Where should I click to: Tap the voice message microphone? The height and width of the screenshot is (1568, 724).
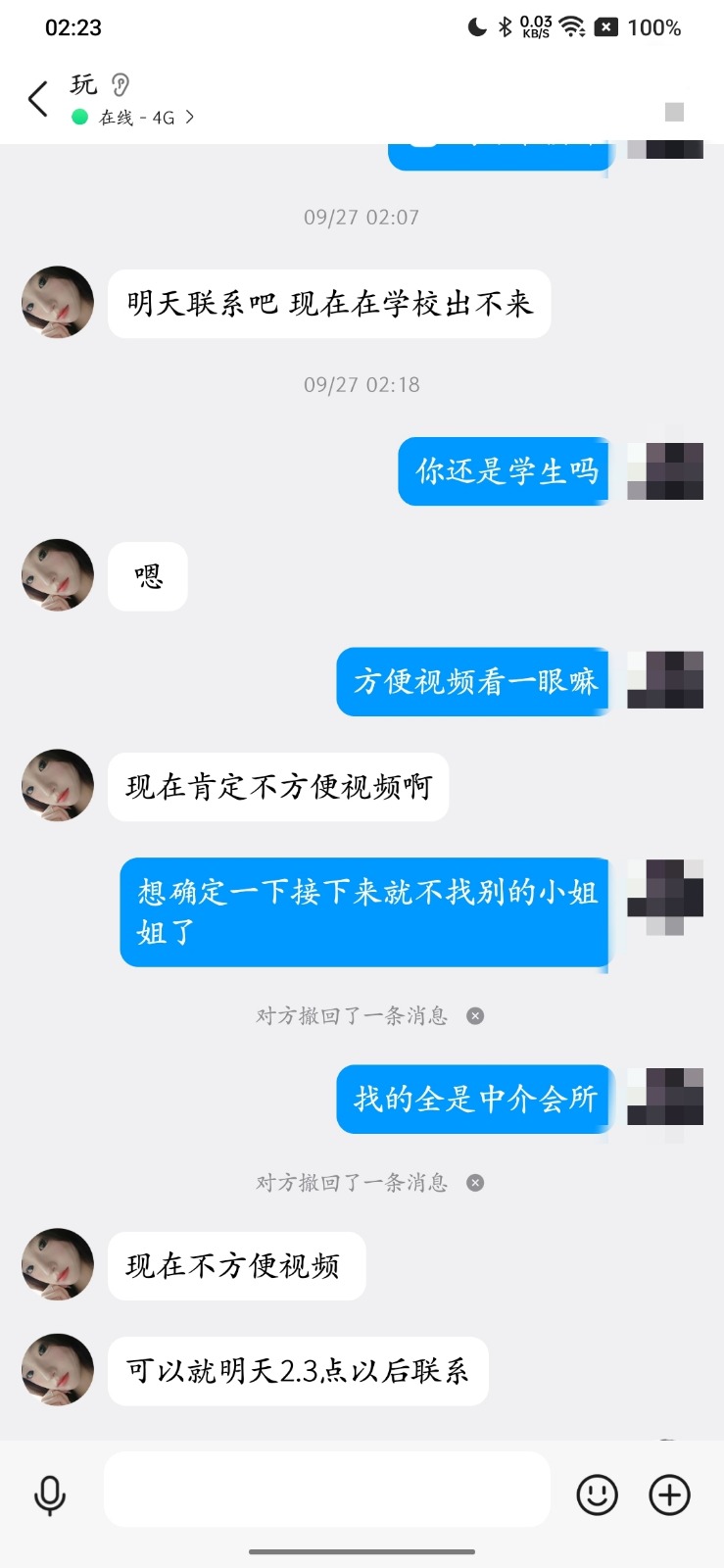point(50,1495)
